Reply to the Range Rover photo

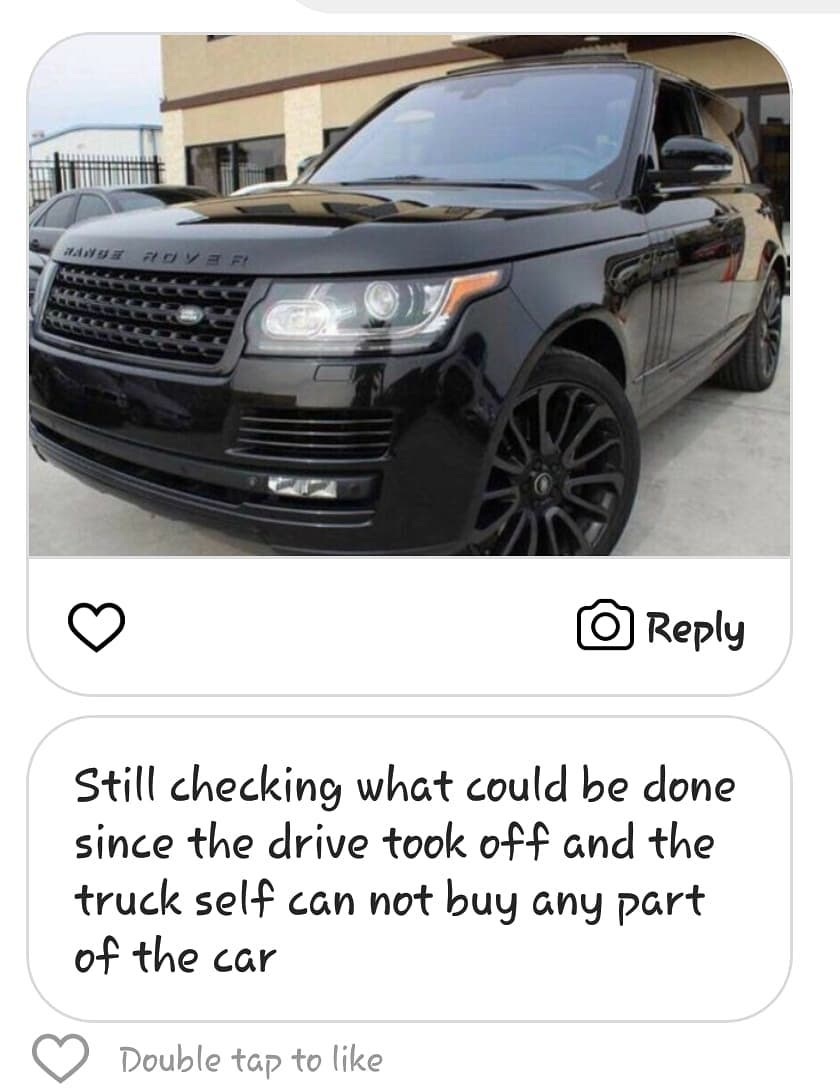[661, 627]
